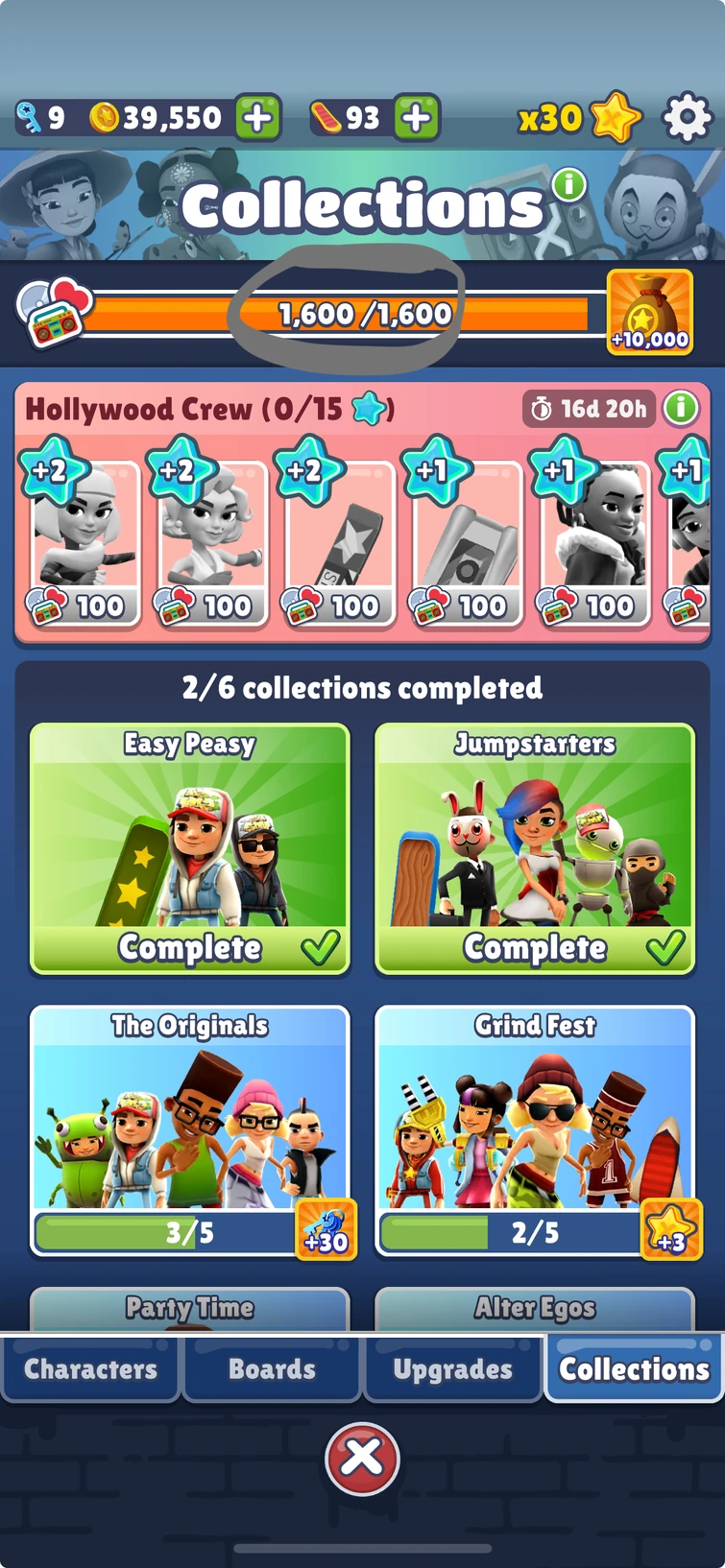
Task: Open the settings gear
Action: click(x=688, y=119)
